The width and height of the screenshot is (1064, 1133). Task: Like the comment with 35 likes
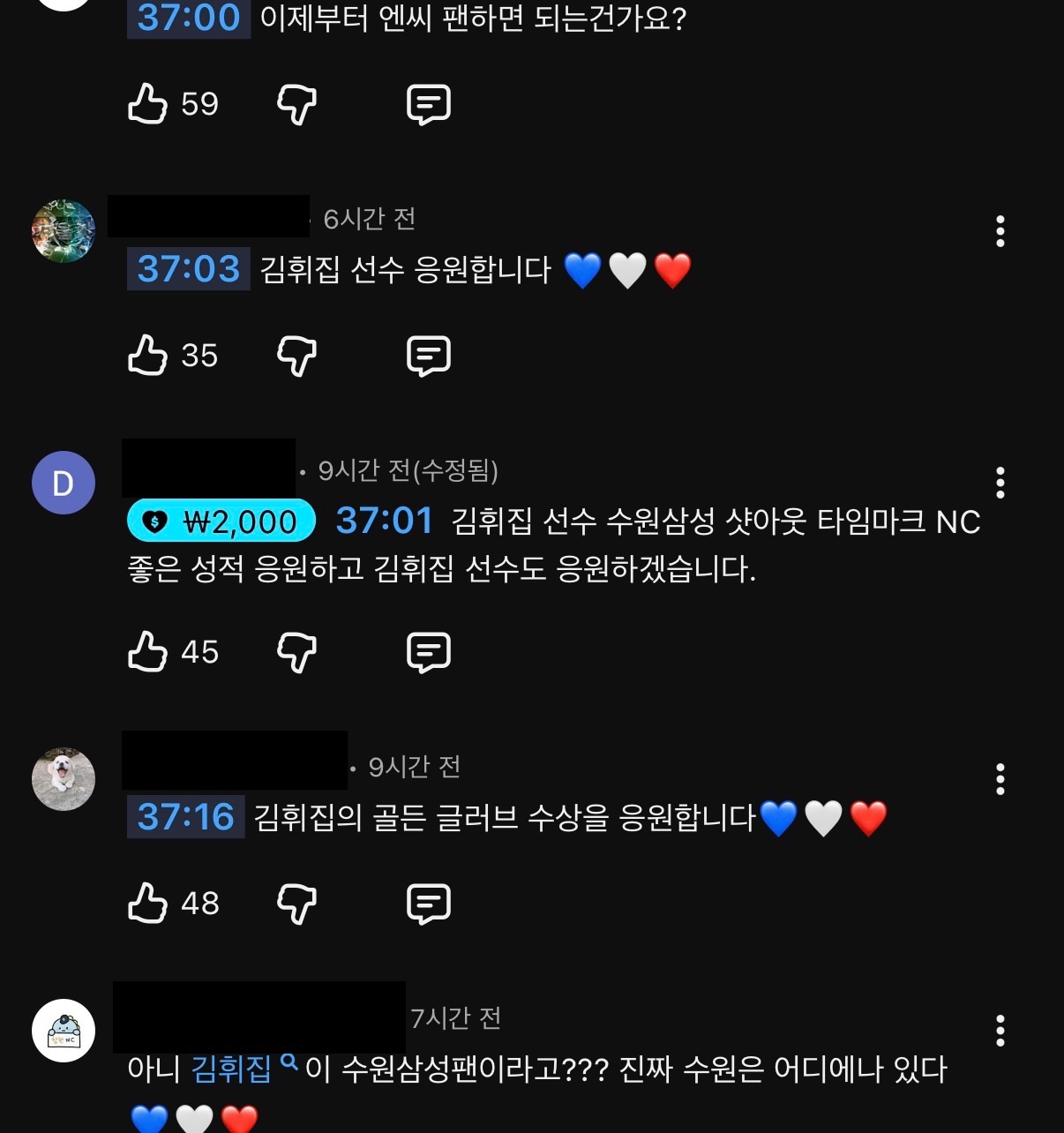point(148,356)
